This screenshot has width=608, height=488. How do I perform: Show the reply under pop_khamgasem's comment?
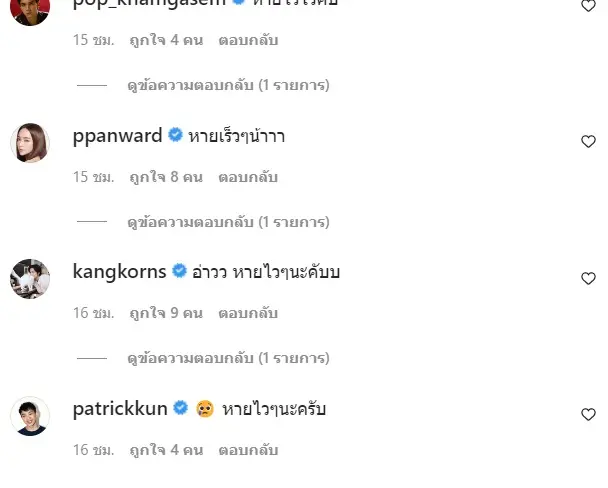pos(228,86)
